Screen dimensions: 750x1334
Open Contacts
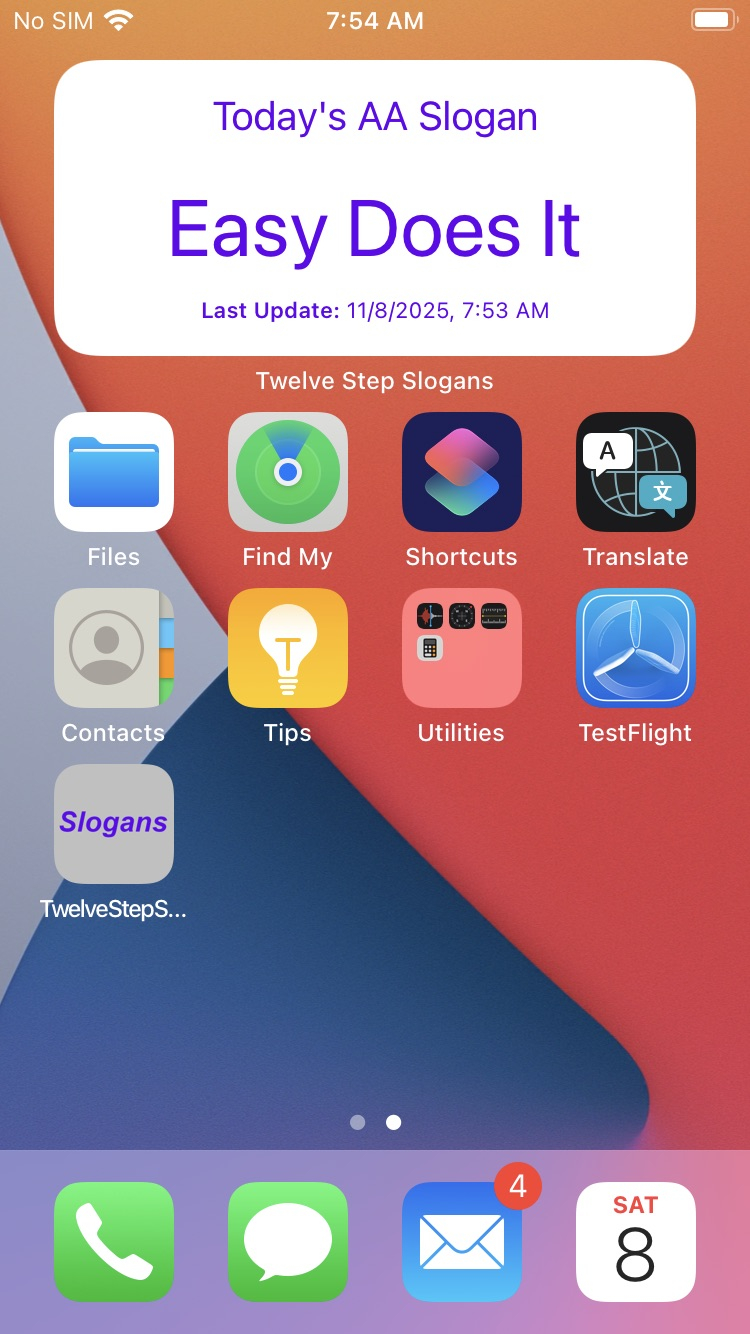[x=114, y=648]
